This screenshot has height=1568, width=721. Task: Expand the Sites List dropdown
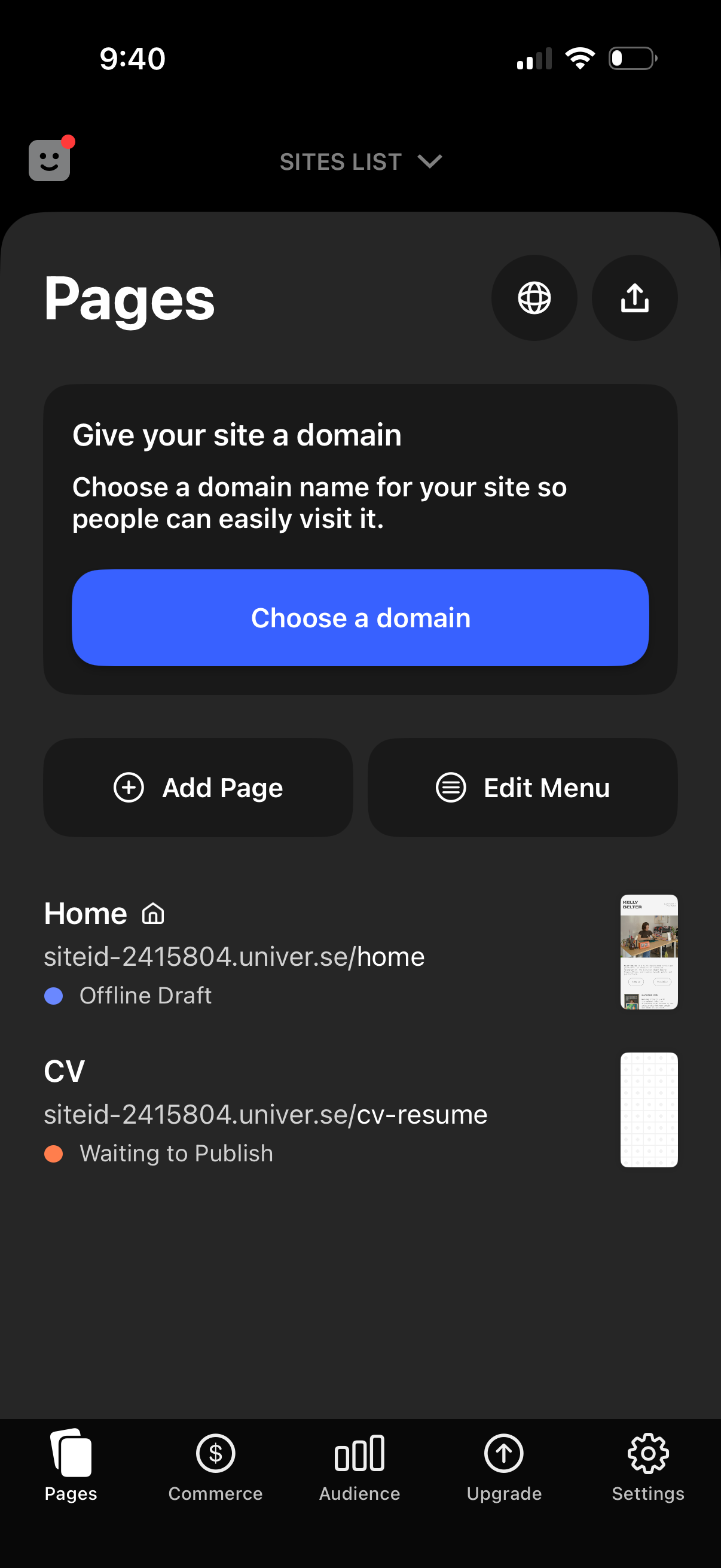point(360,162)
